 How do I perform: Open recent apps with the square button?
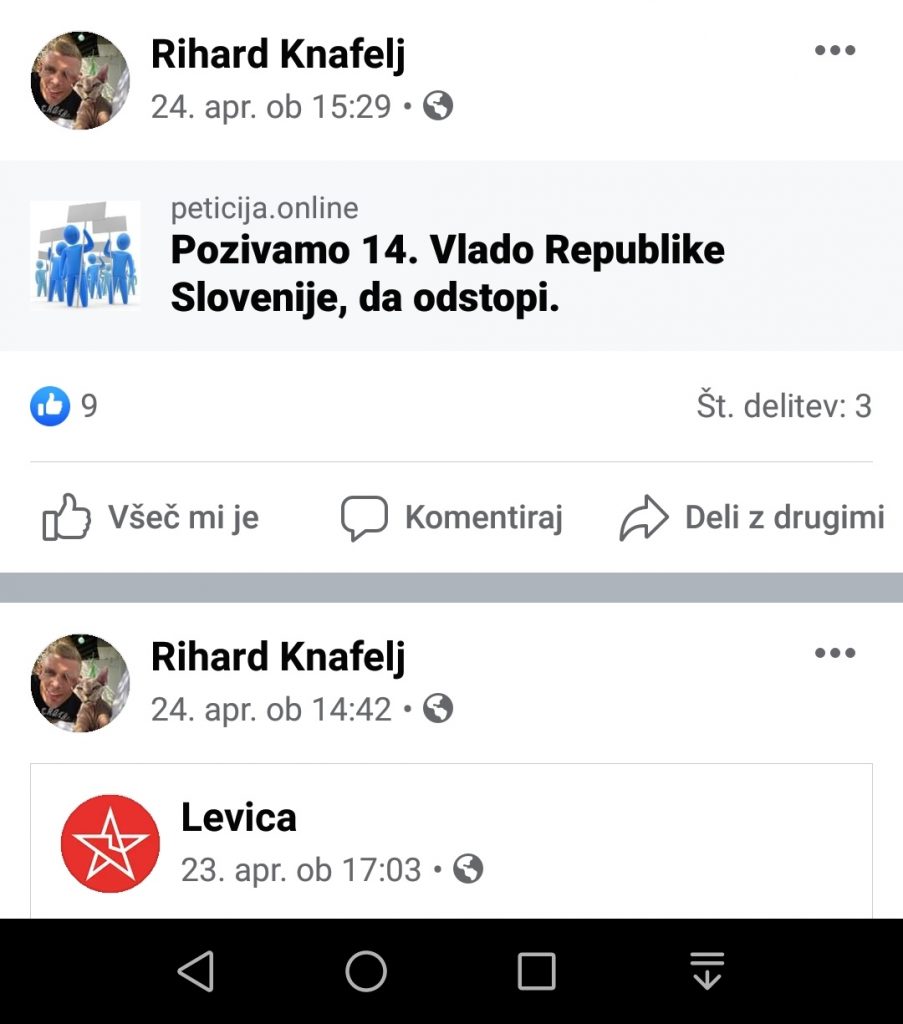point(537,971)
